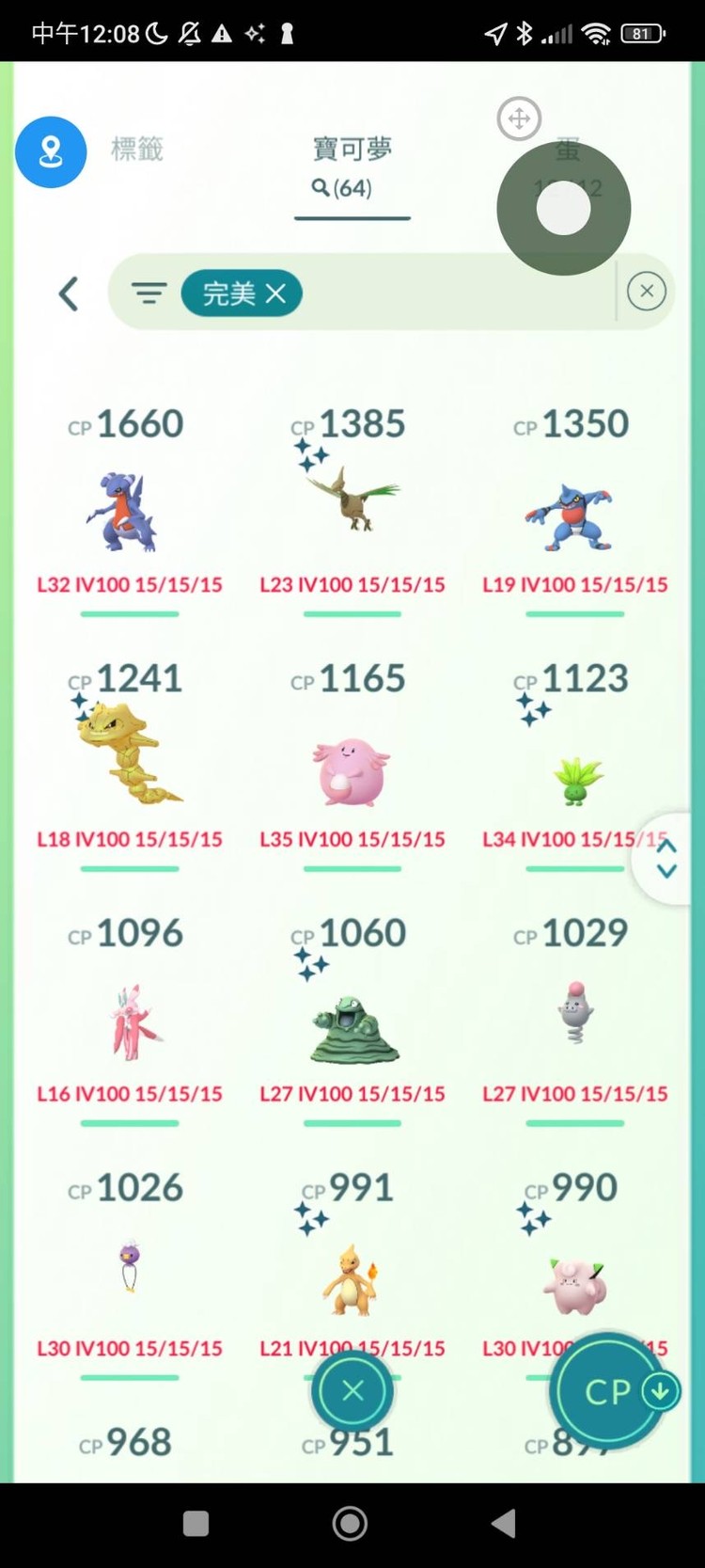This screenshot has height=1568, width=705.
Task: Open the filter options icon
Action: click(x=149, y=293)
